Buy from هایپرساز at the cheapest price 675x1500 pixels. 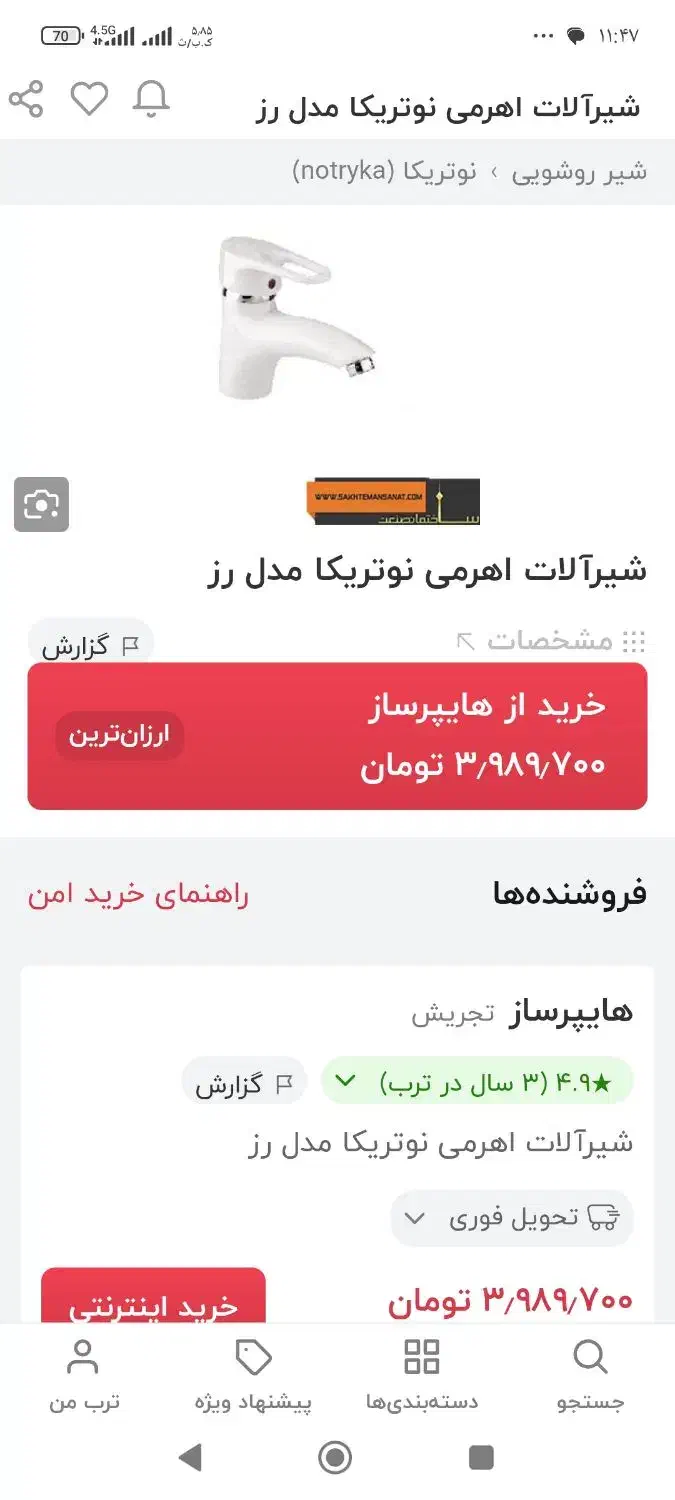(x=337, y=736)
